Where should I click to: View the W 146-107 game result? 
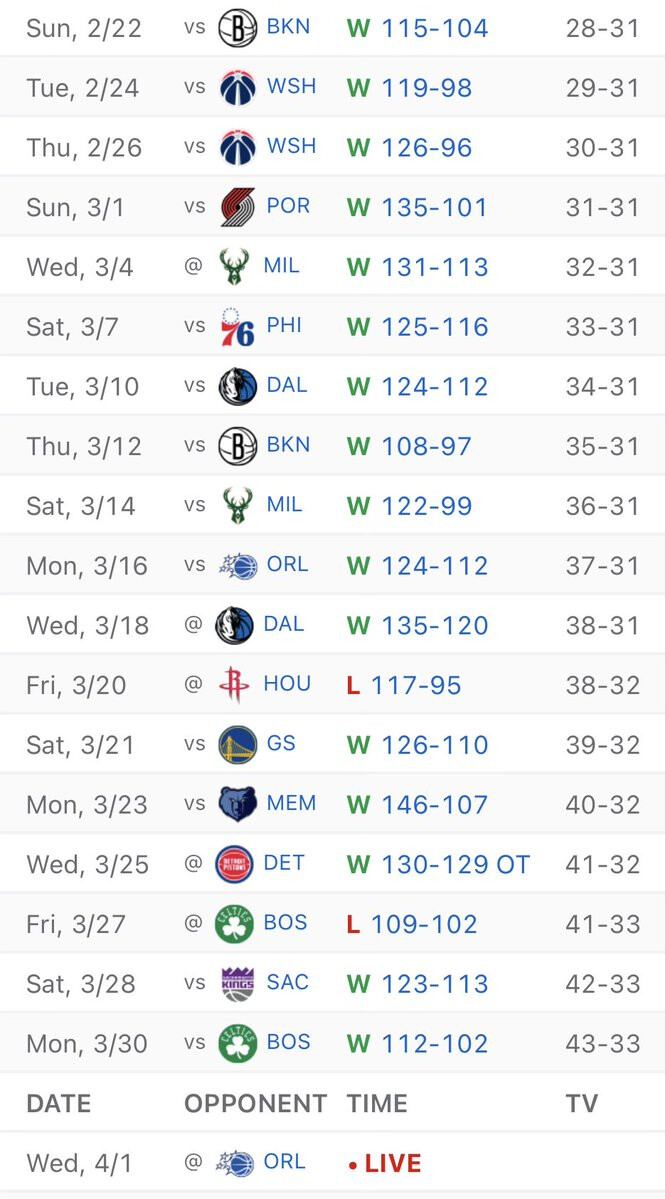pos(417,804)
